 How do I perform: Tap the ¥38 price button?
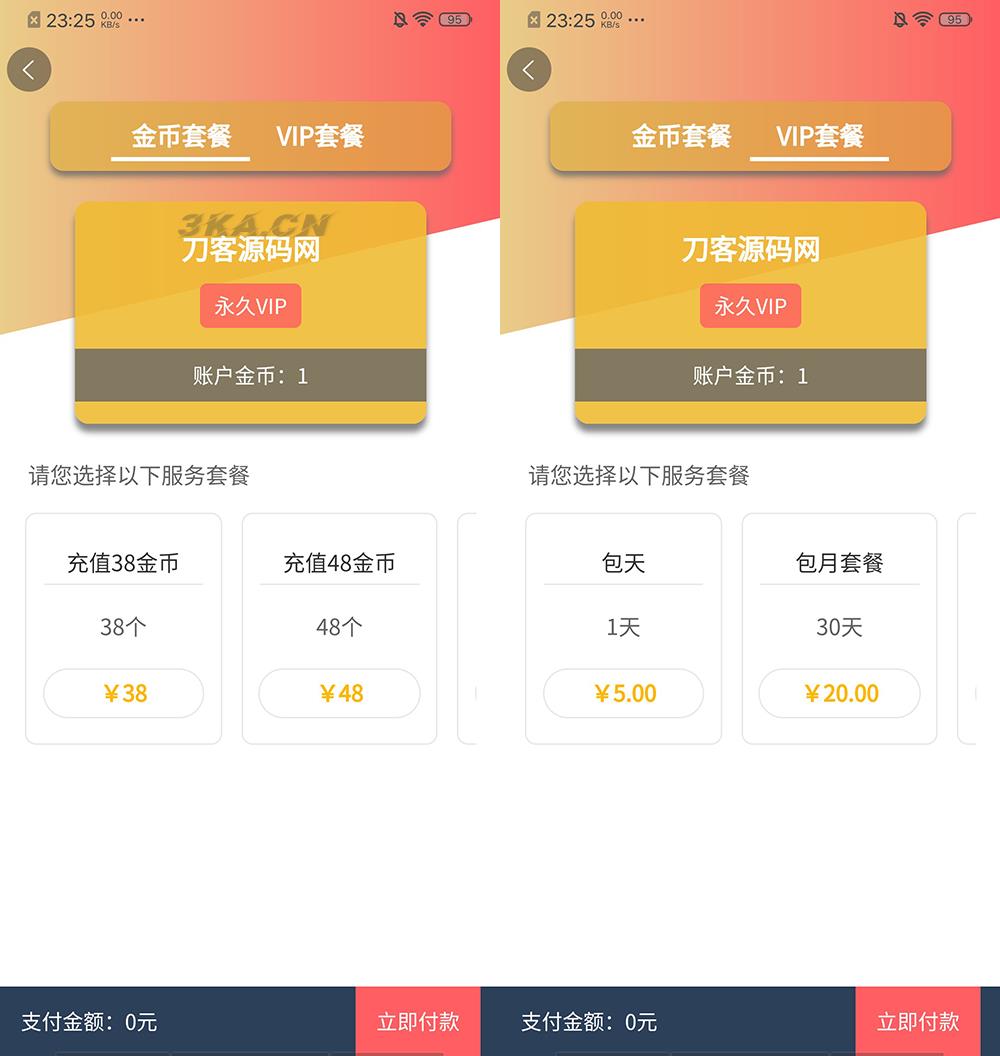(x=123, y=693)
